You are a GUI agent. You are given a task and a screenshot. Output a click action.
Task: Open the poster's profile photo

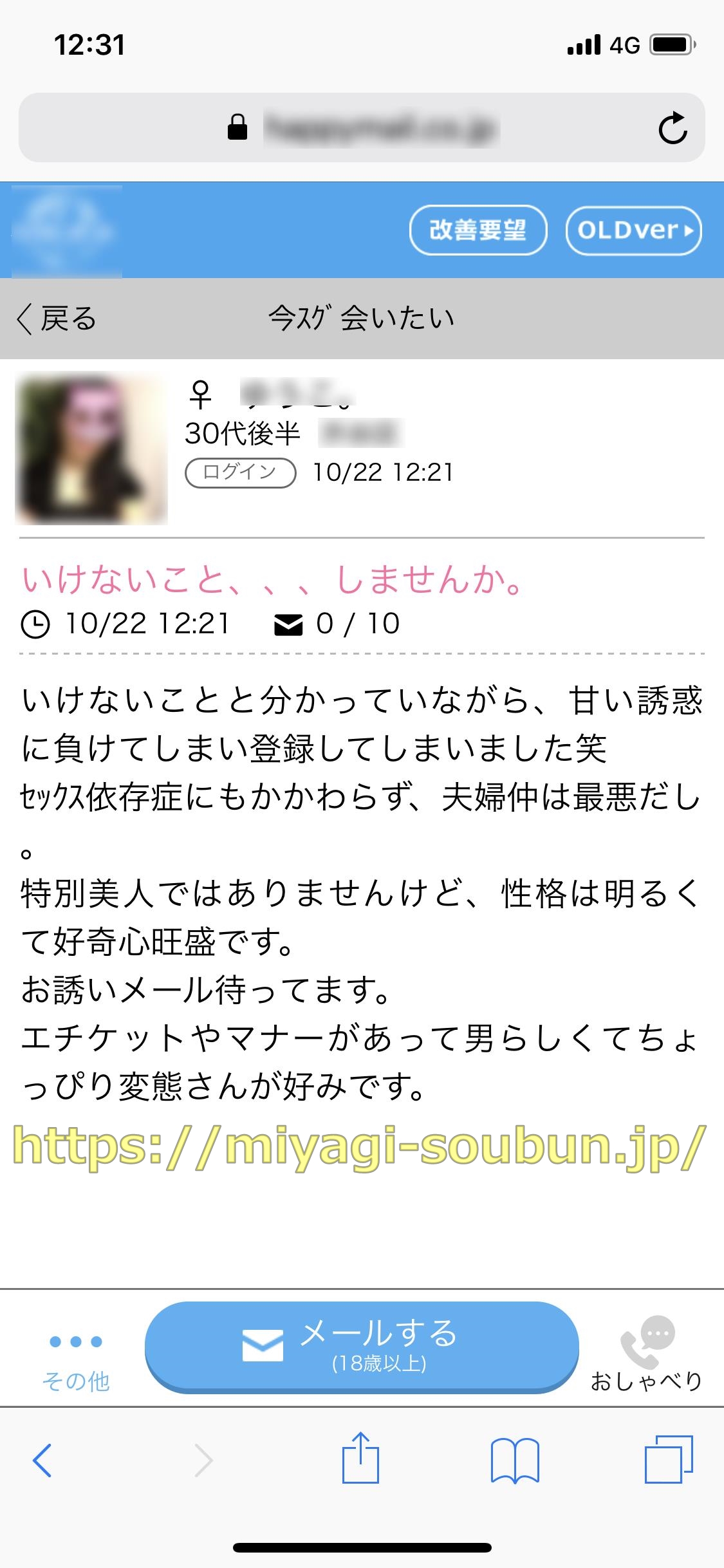tap(91, 449)
